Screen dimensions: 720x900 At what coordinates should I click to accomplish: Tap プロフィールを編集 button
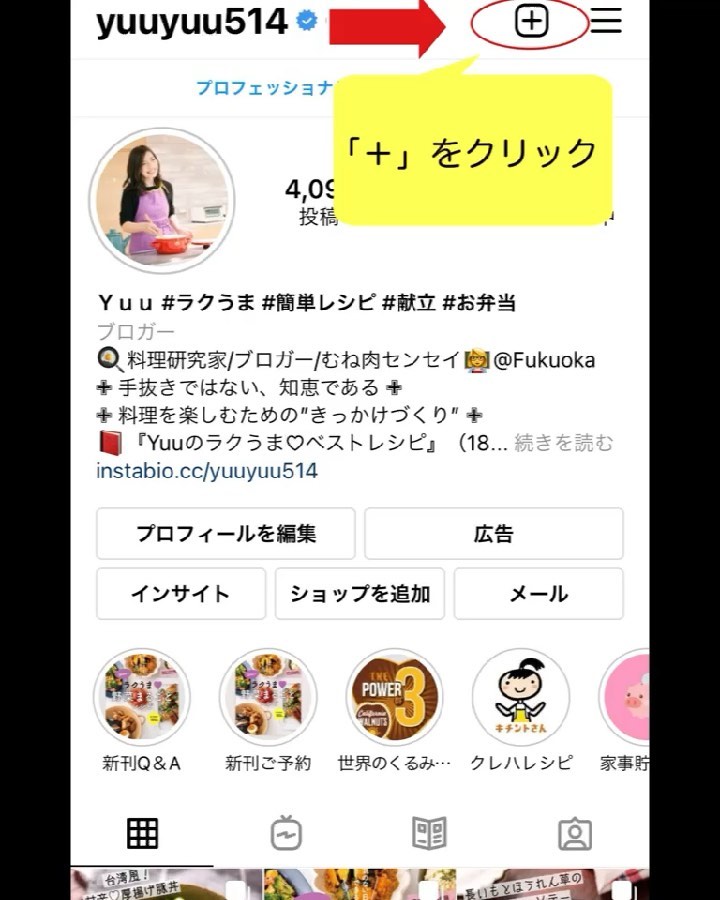[x=226, y=534]
